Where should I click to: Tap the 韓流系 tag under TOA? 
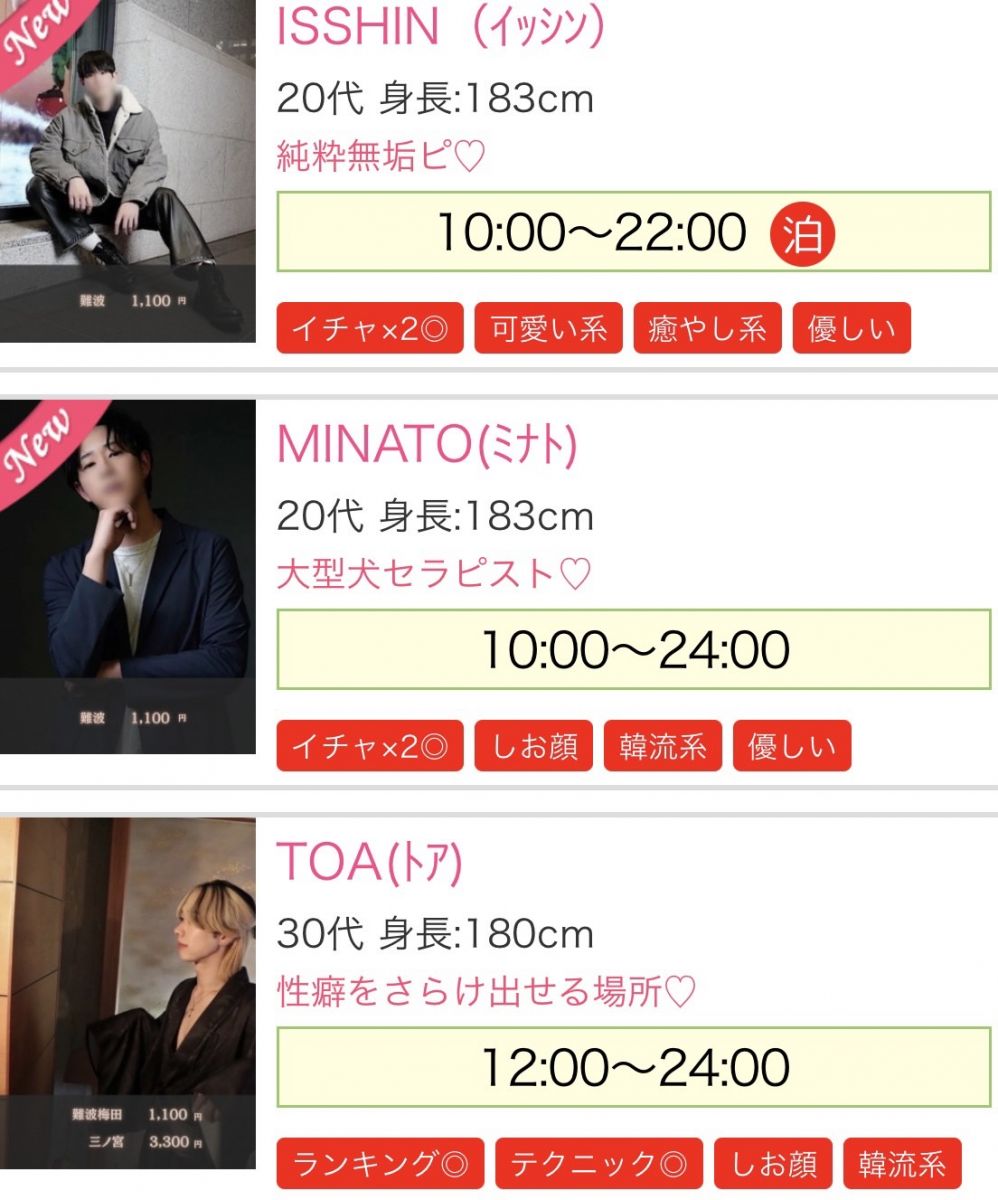tap(901, 1163)
